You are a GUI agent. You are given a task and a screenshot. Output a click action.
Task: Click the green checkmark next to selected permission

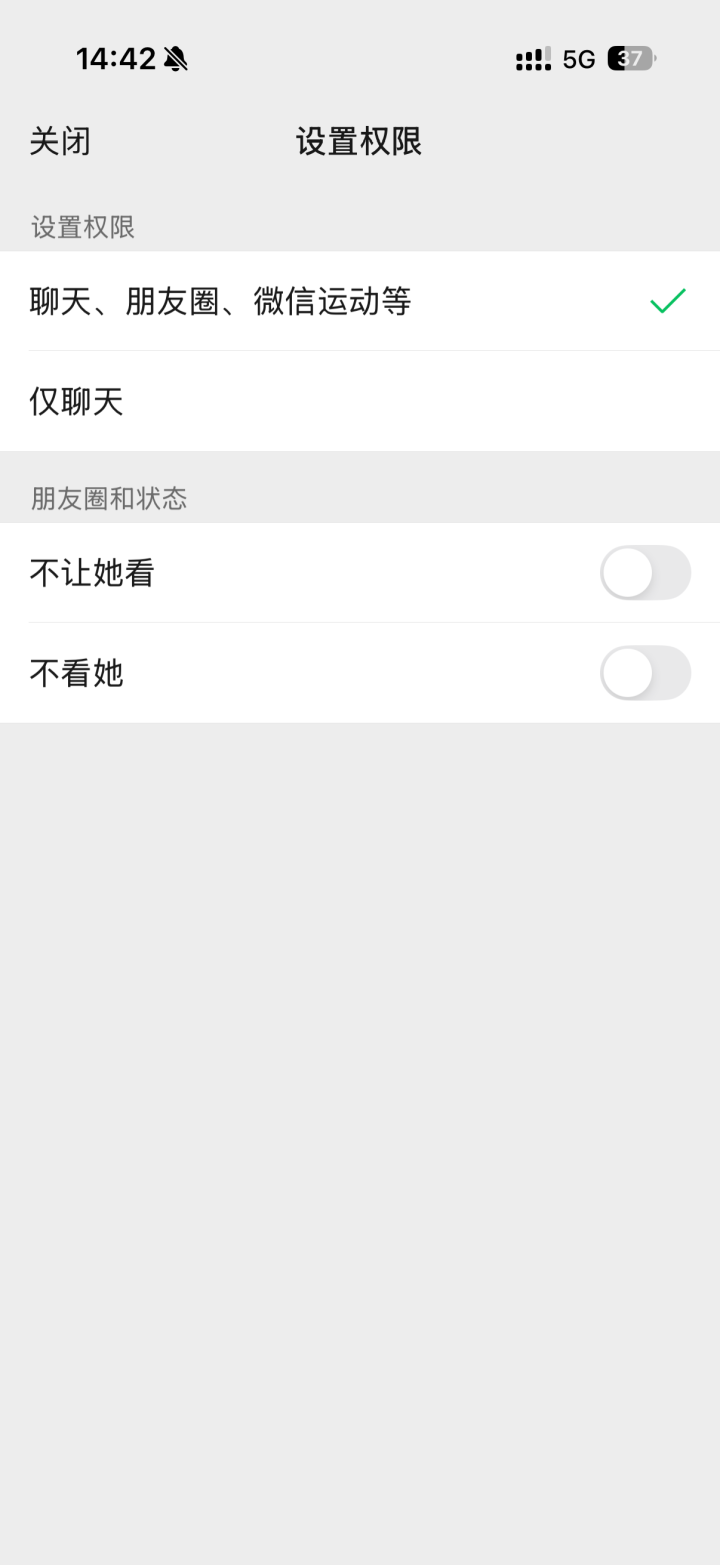coord(668,302)
